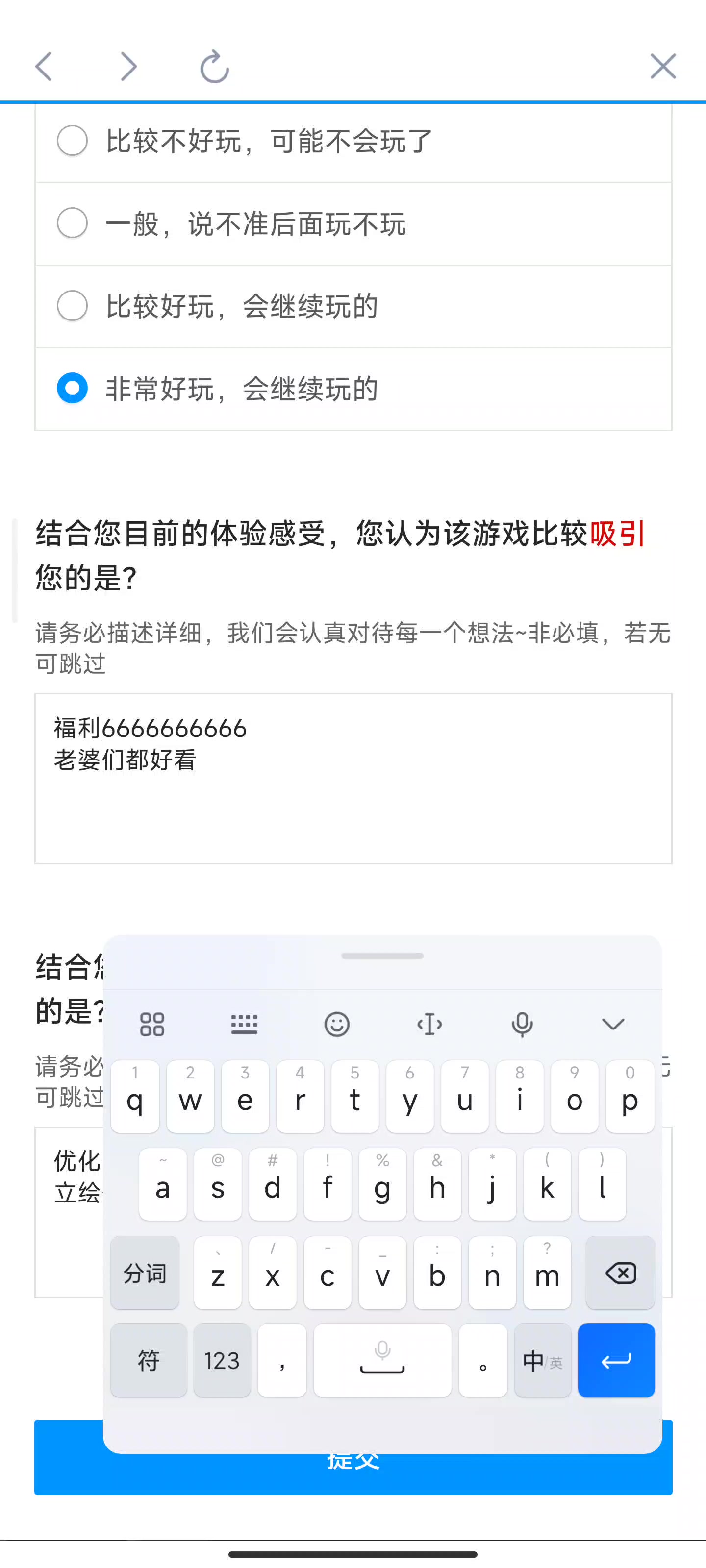Close the in-app browser
This screenshot has height=1568, width=706.
(663, 66)
